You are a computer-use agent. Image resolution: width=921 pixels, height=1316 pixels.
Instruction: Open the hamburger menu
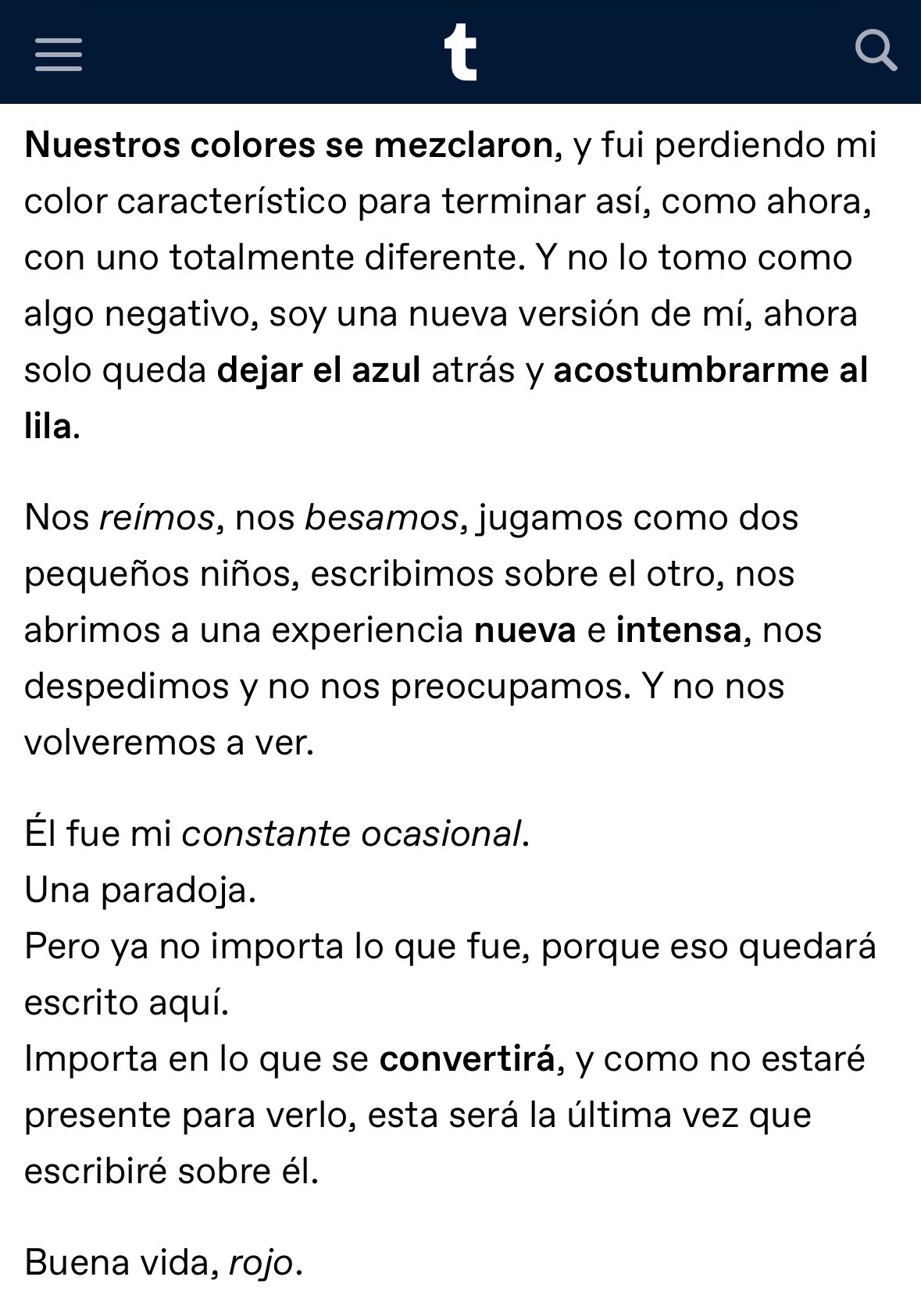pos(59,54)
